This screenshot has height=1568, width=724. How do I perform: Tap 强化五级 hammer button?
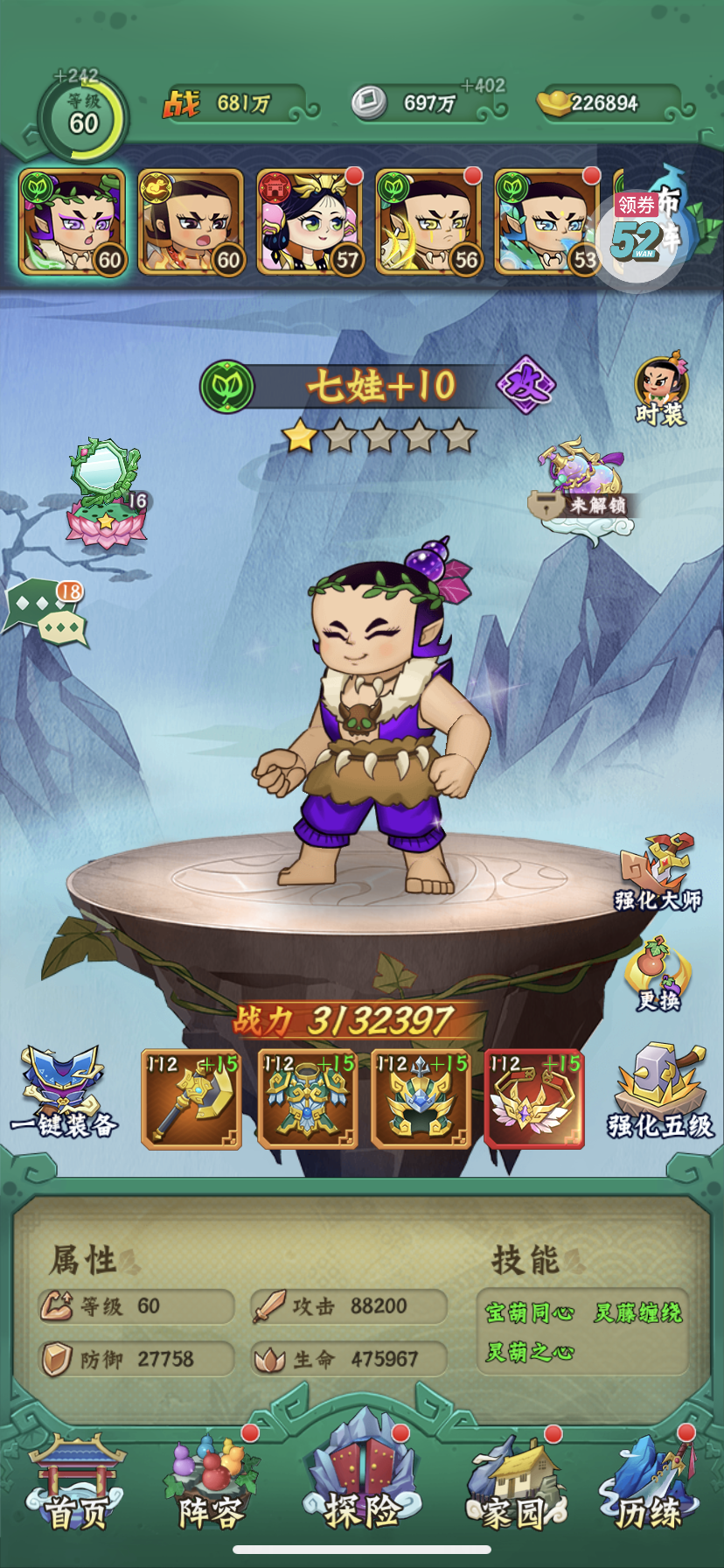tap(661, 1094)
